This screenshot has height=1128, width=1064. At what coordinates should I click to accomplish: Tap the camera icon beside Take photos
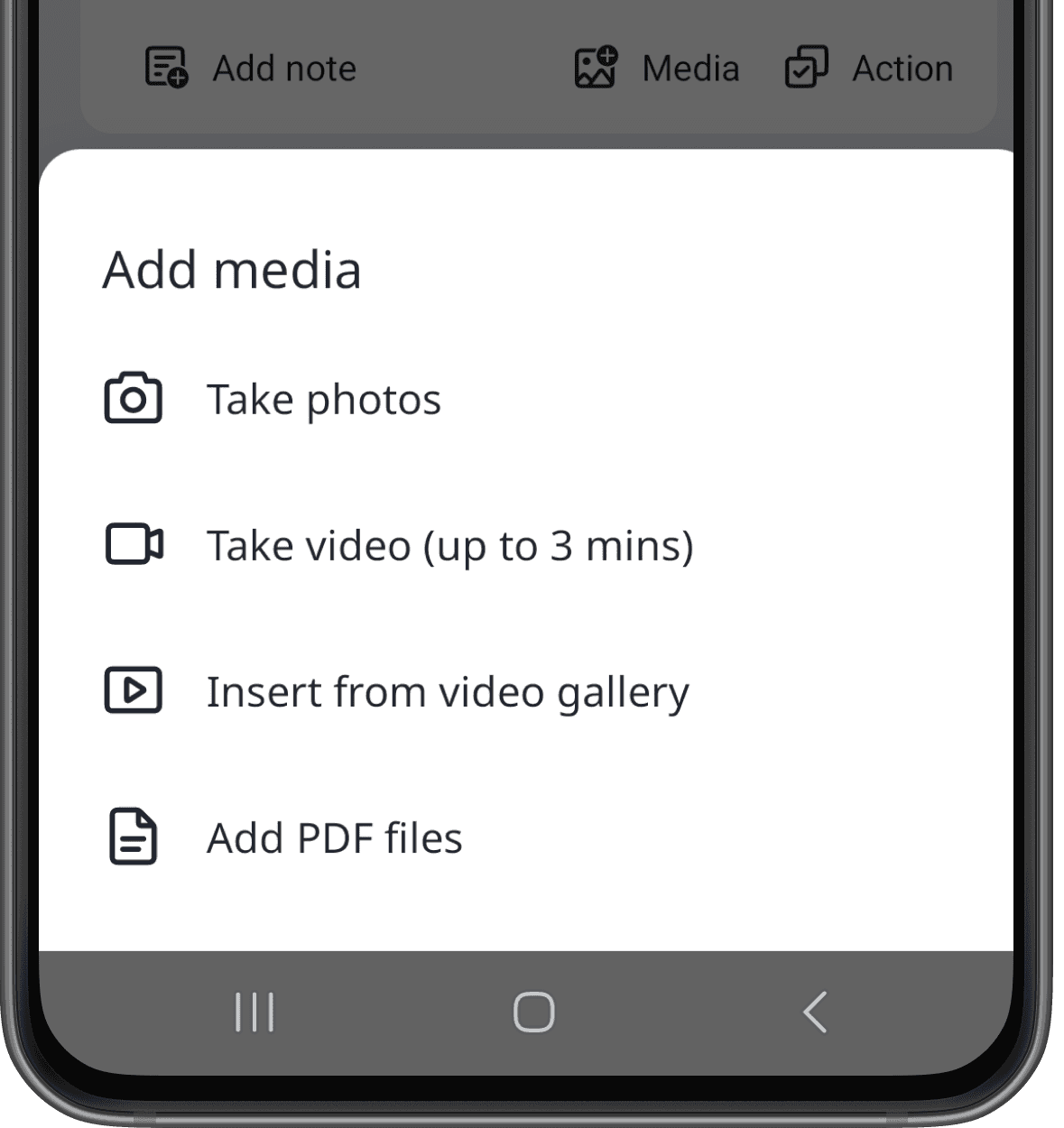pyautogui.click(x=133, y=398)
